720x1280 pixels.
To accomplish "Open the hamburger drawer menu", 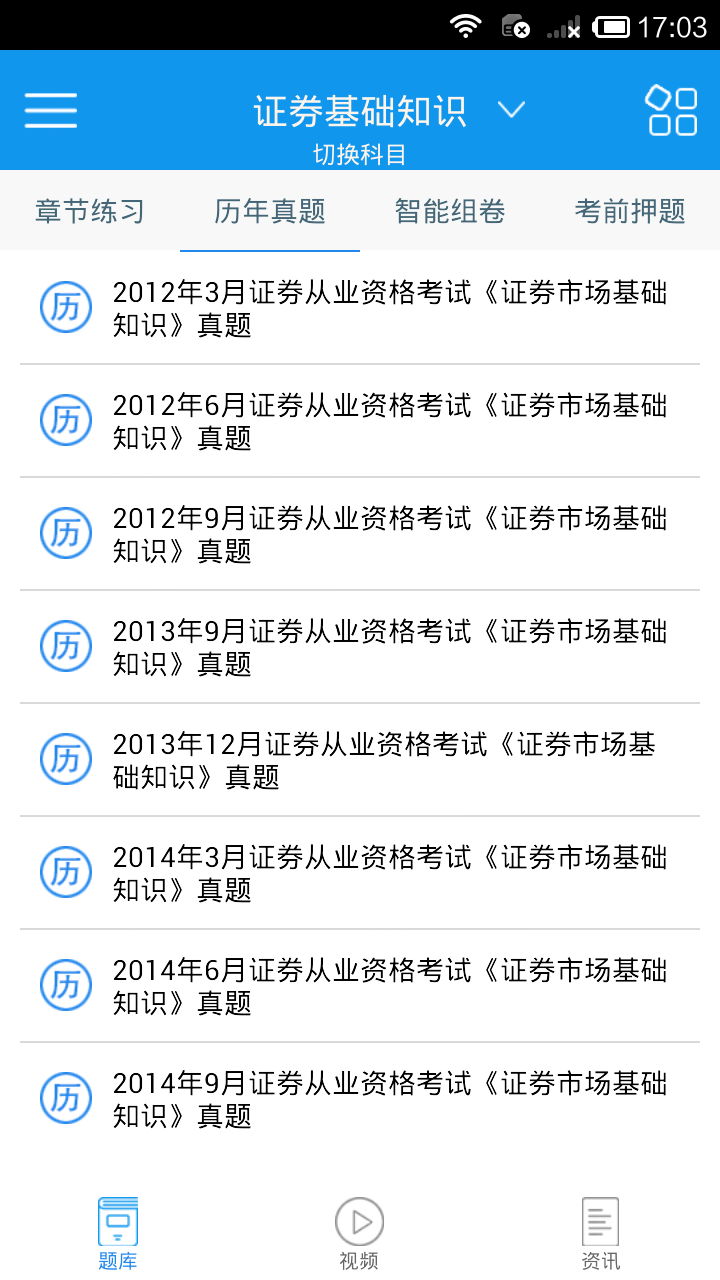I will (x=51, y=110).
